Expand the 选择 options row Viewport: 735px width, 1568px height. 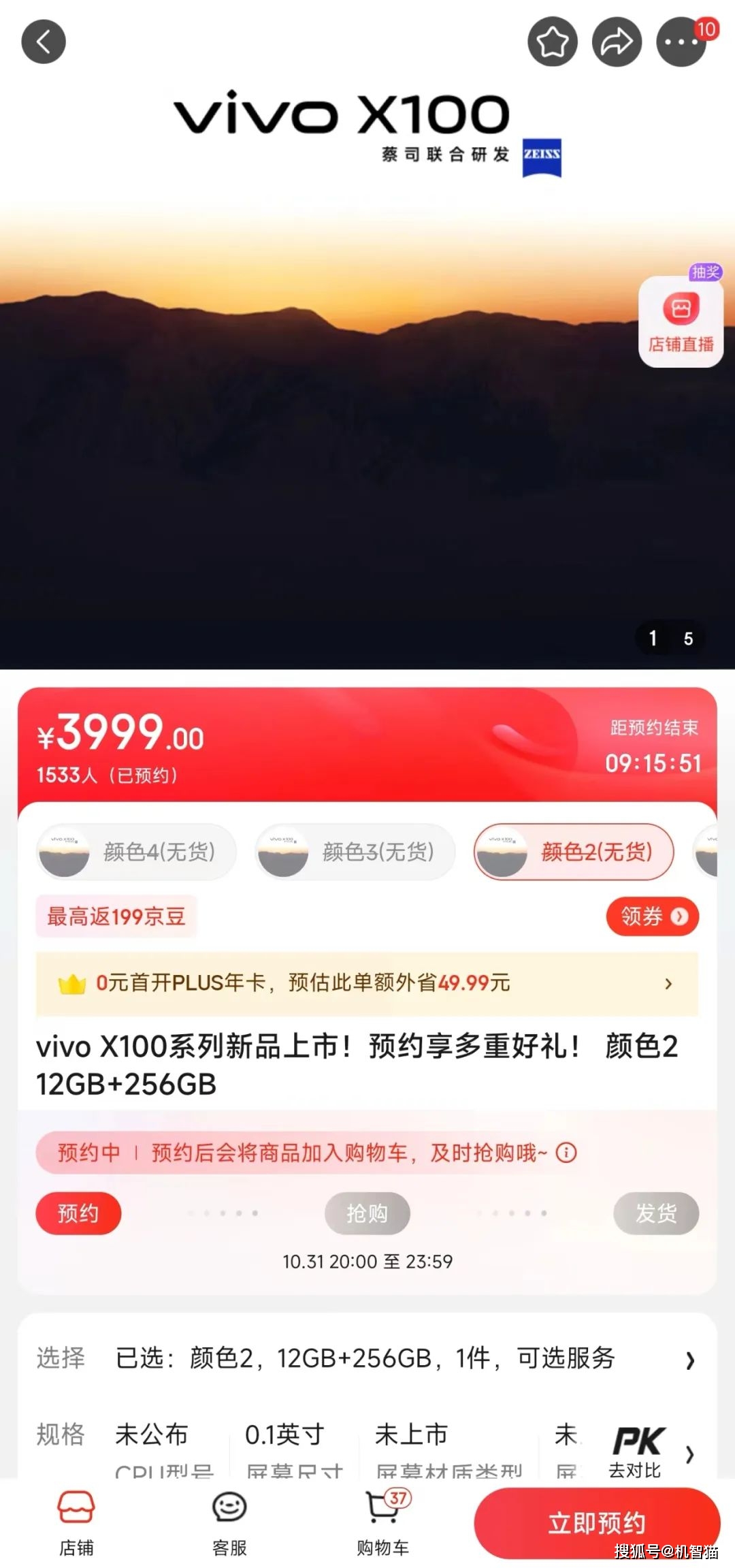click(x=689, y=1360)
